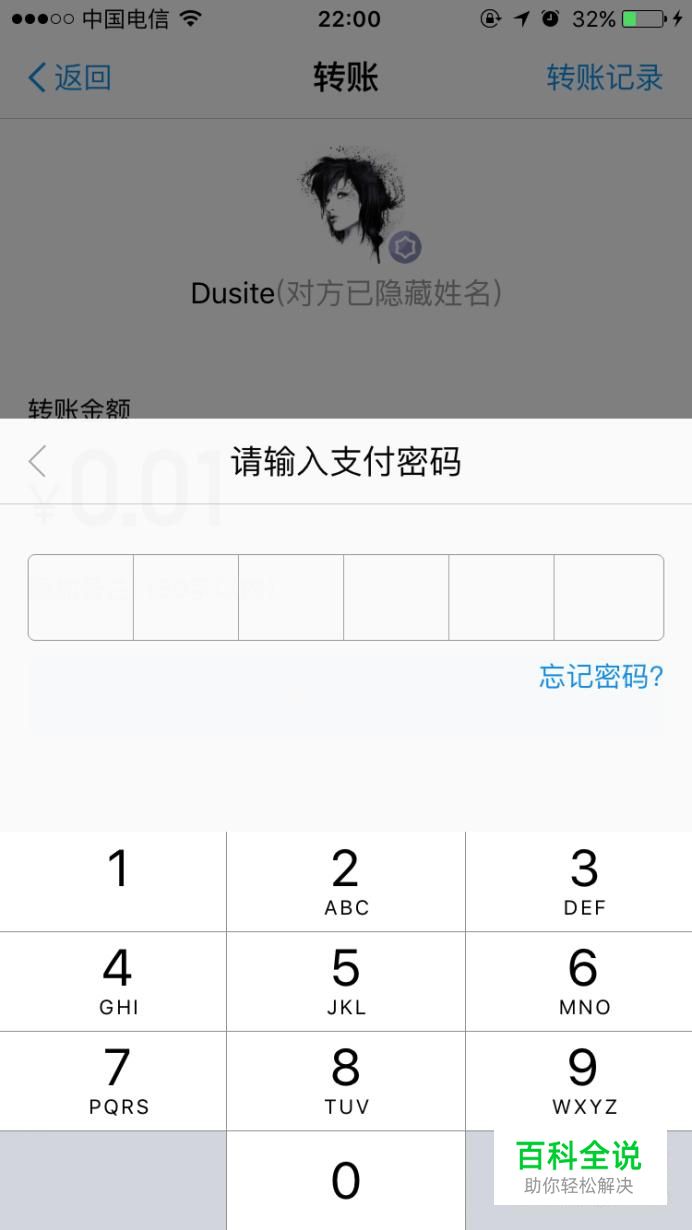Enter digit 9 on keypad

pos(579,1081)
